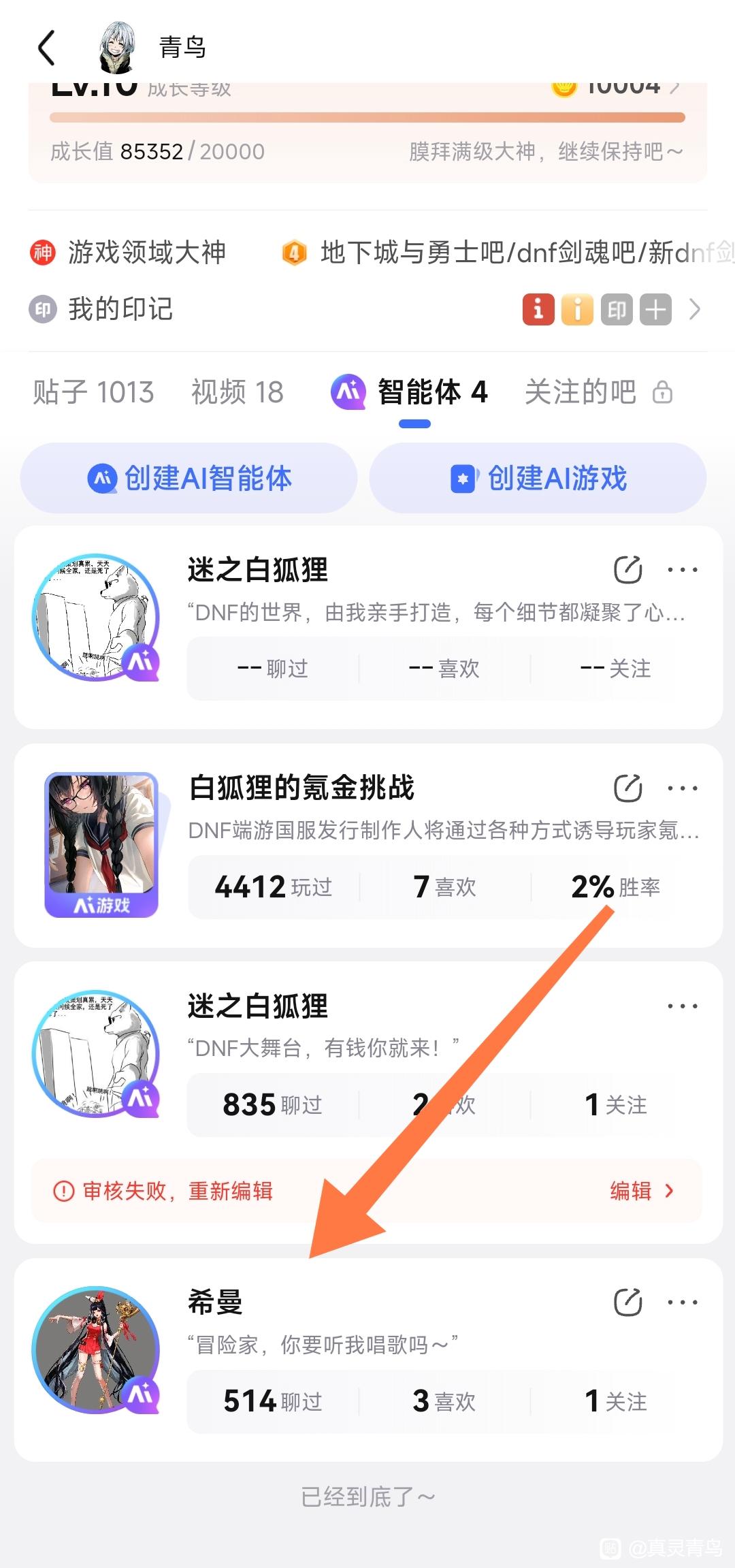Go back from 青鸟's profile
This screenshot has height=1568, width=735.
point(46,48)
